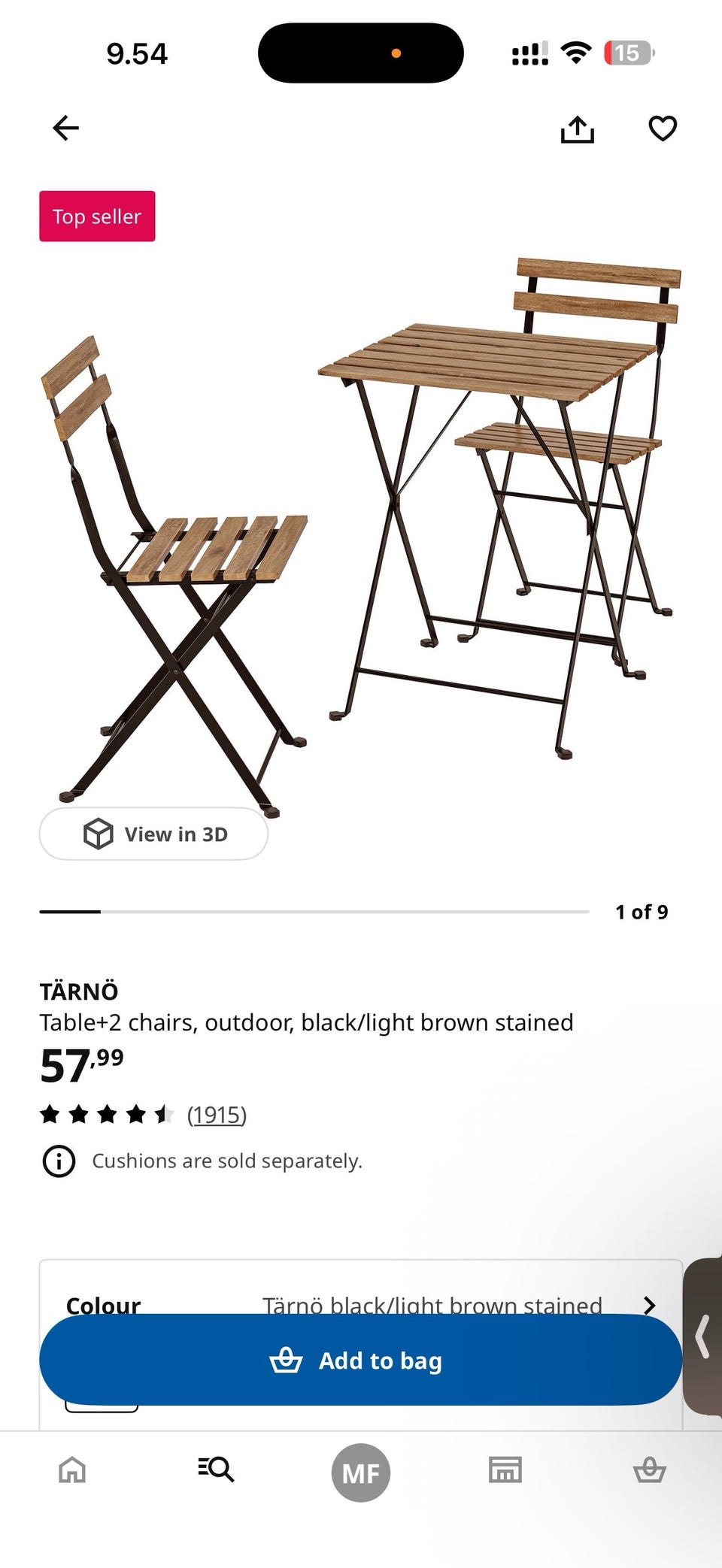Open the 1915 reviews link
Image resolution: width=722 pixels, height=1568 pixels.
pos(217,1114)
